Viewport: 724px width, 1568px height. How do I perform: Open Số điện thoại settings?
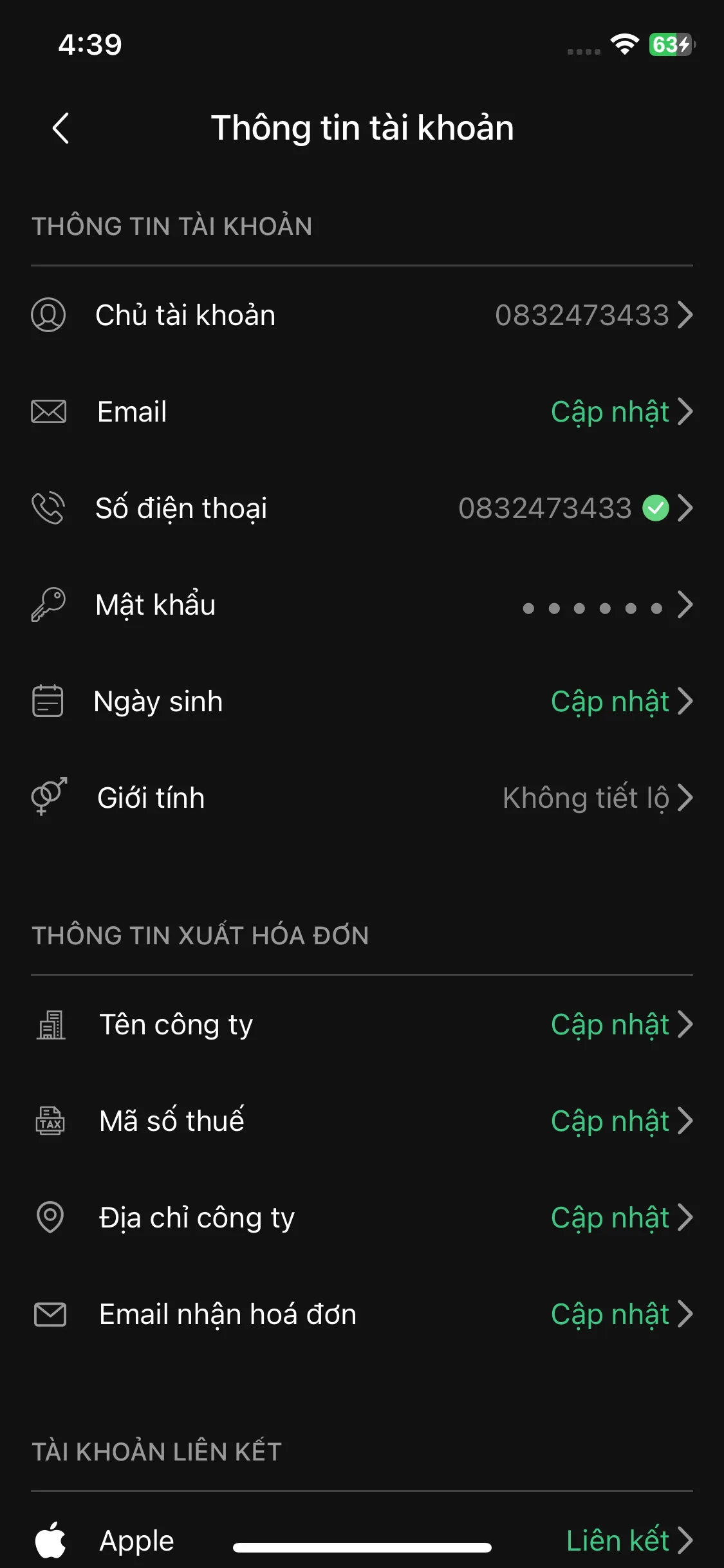362,509
